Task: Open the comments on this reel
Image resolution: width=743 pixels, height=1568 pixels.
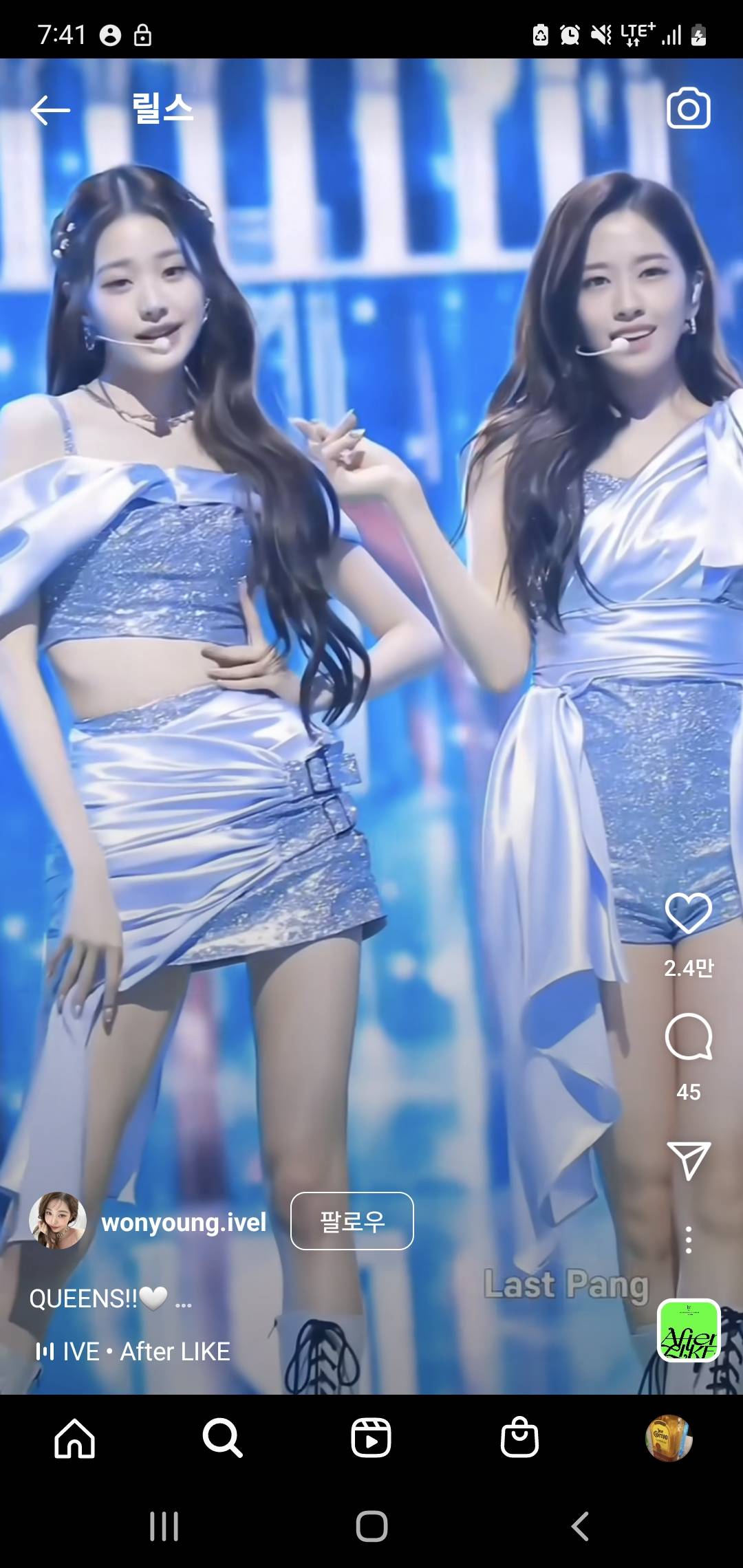Action: tap(688, 1036)
